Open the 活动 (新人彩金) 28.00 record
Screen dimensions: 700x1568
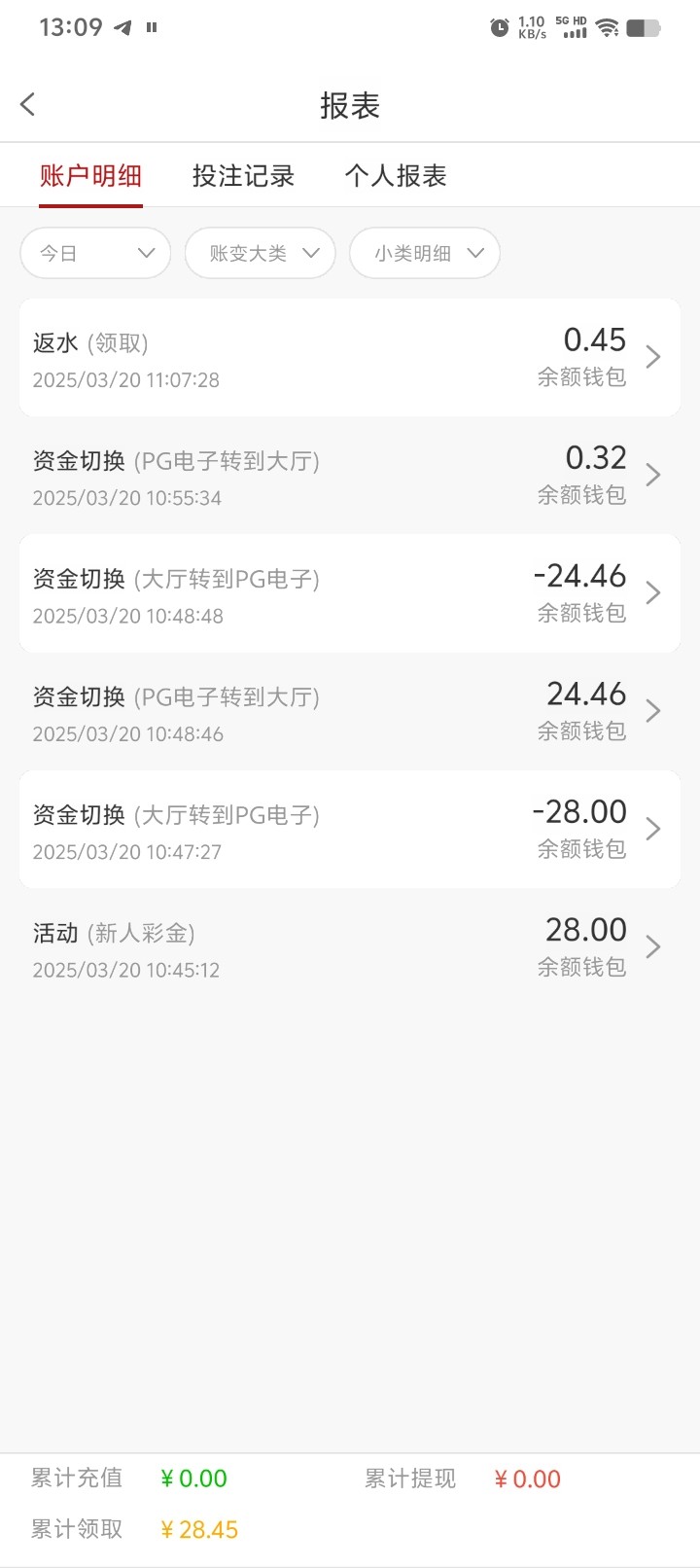click(x=350, y=946)
